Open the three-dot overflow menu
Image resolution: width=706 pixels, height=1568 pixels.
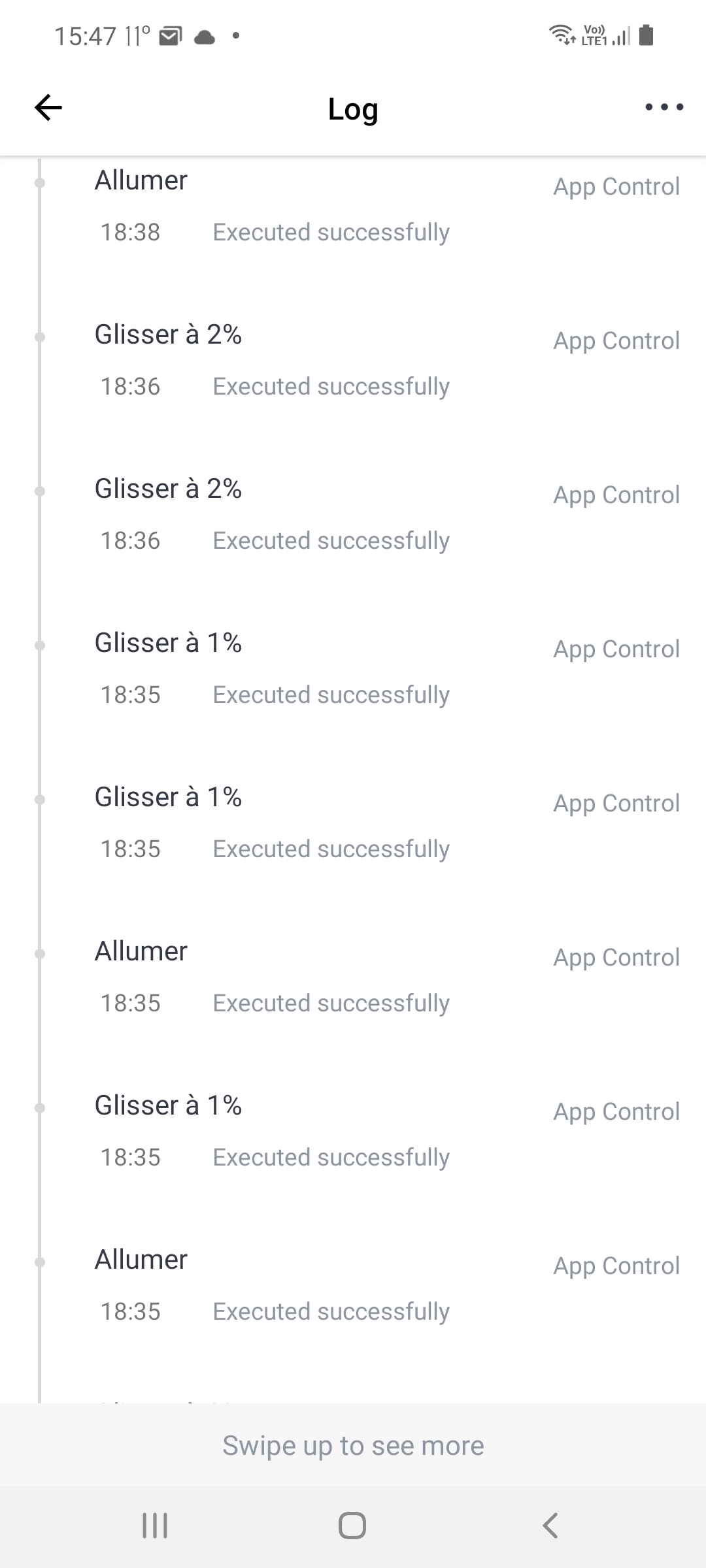pyautogui.click(x=664, y=107)
